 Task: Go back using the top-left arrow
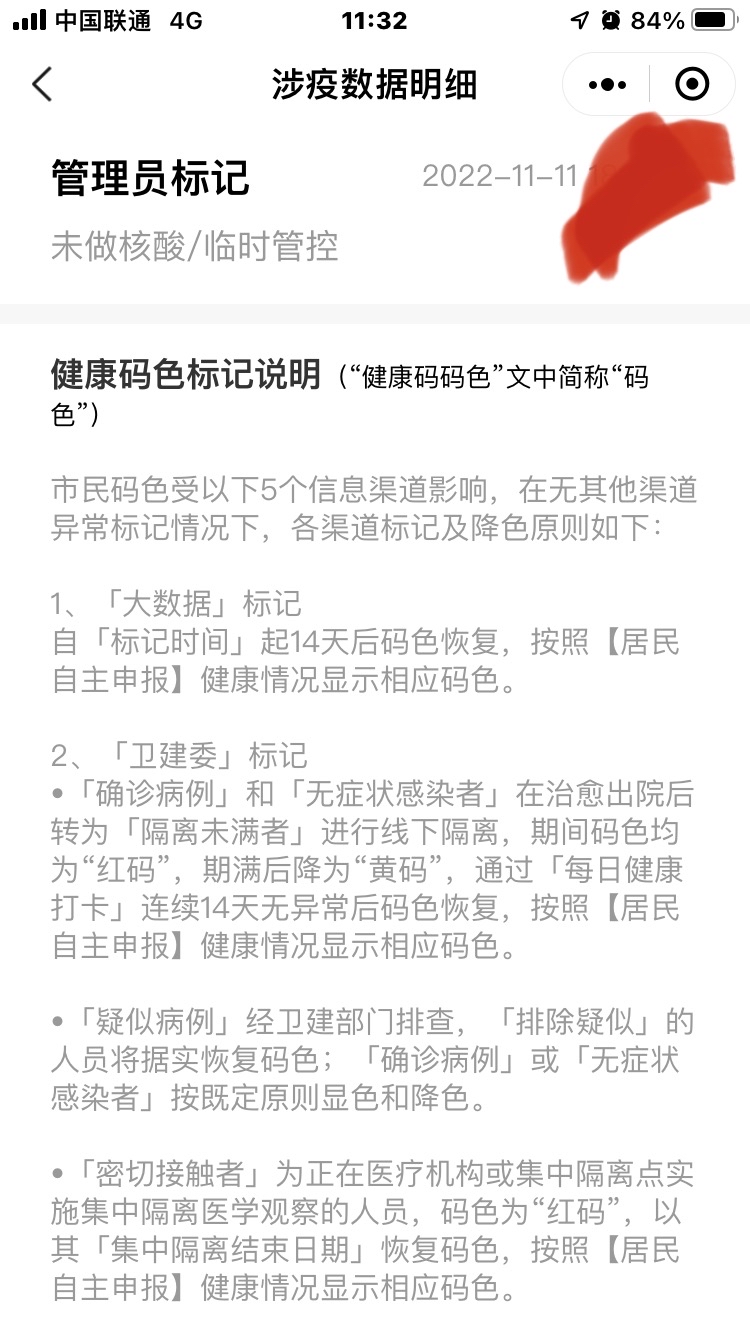coord(42,85)
